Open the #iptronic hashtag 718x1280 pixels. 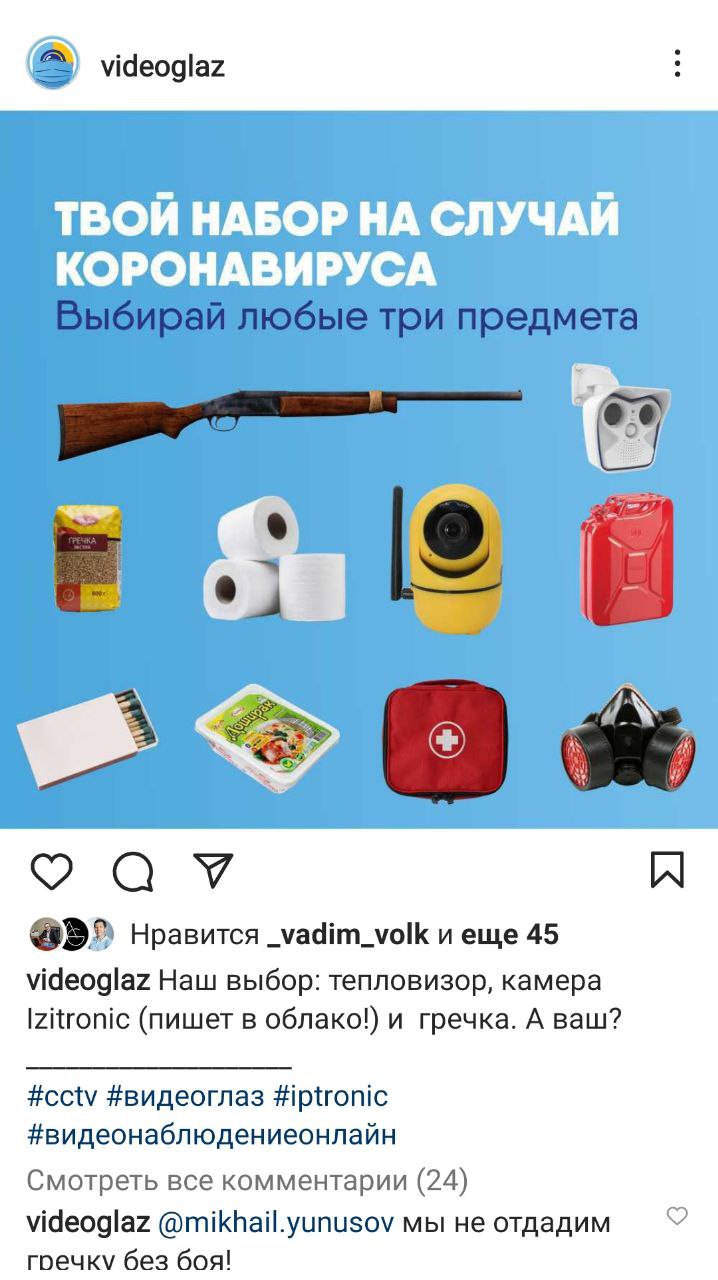coord(331,1095)
